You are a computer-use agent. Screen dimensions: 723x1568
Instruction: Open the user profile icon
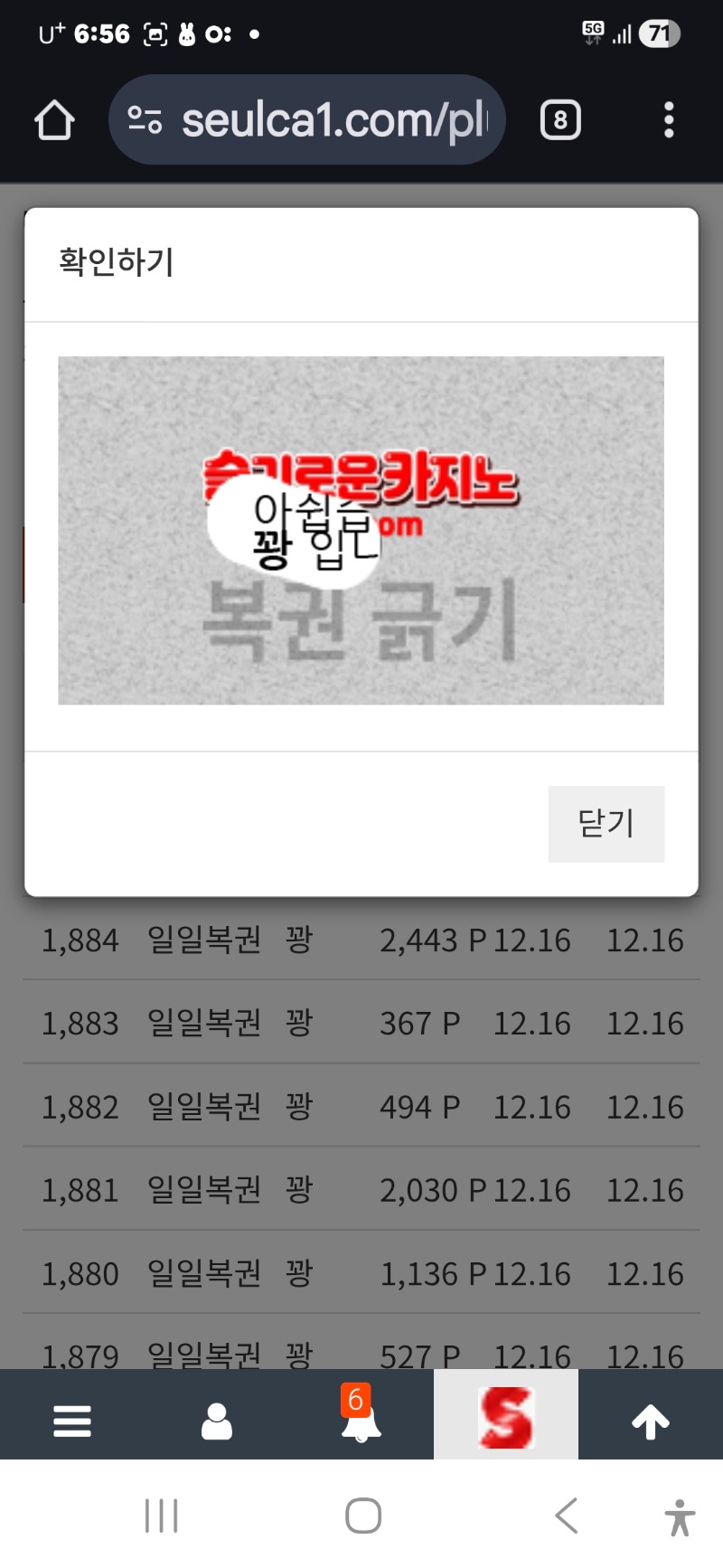click(x=217, y=1421)
